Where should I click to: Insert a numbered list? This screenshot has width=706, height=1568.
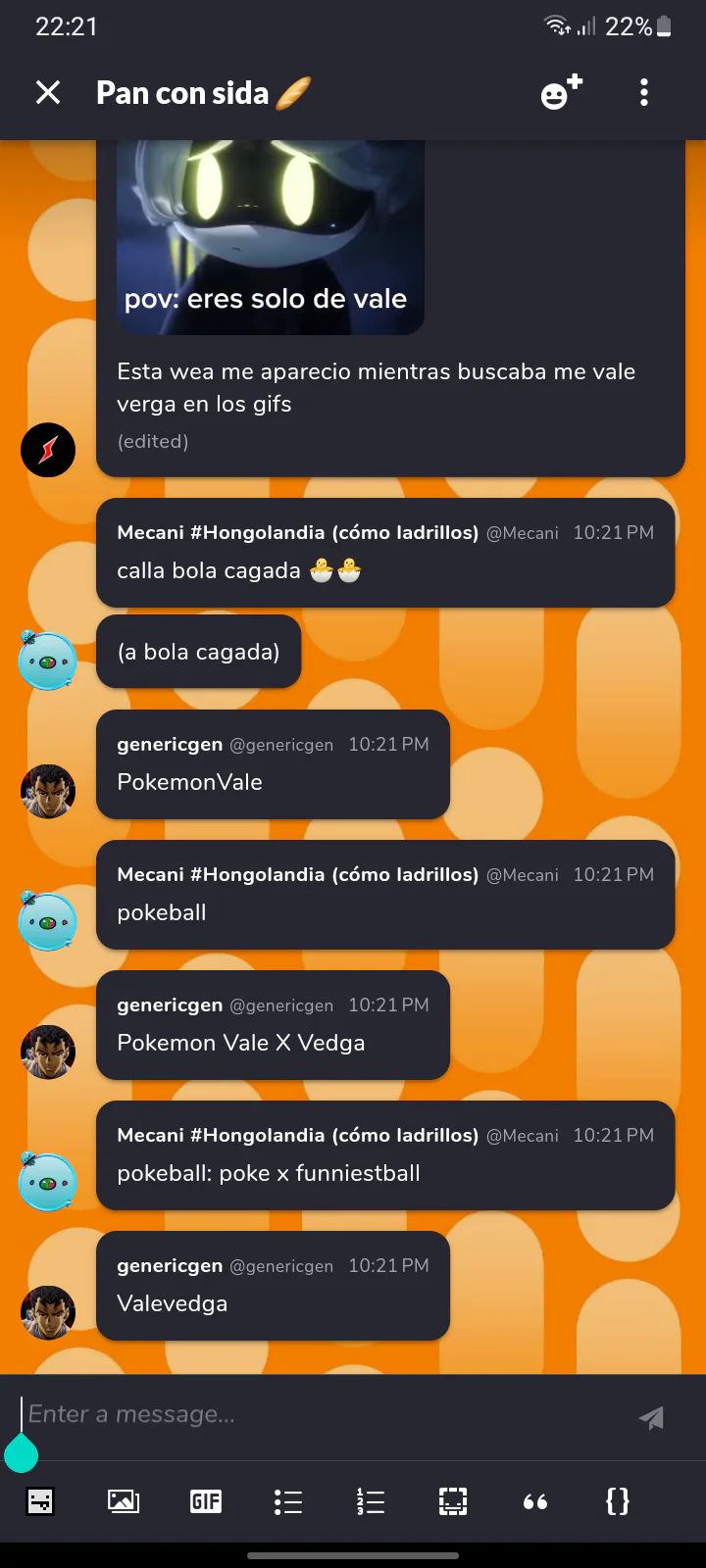pos(370,1501)
